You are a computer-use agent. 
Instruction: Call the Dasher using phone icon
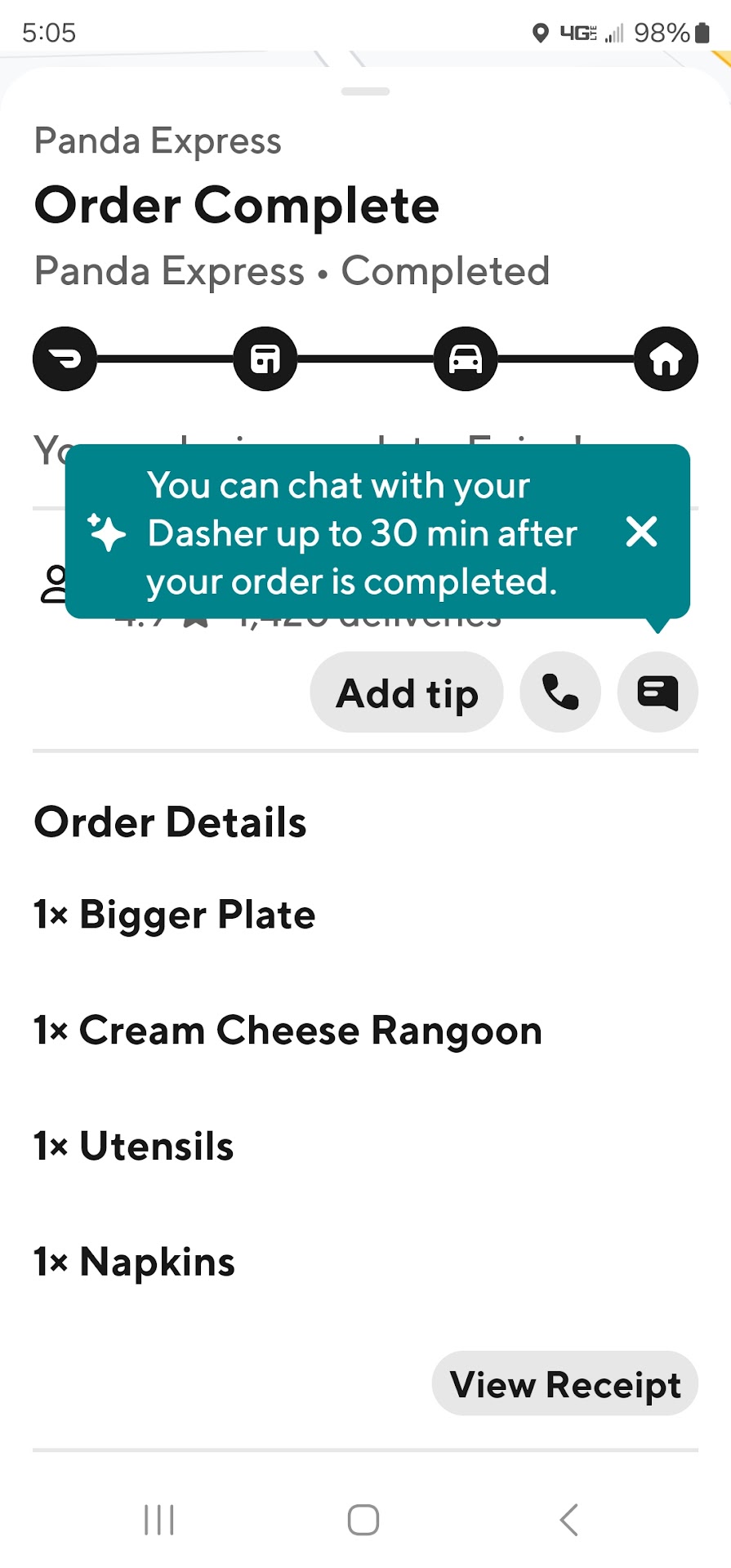560,693
